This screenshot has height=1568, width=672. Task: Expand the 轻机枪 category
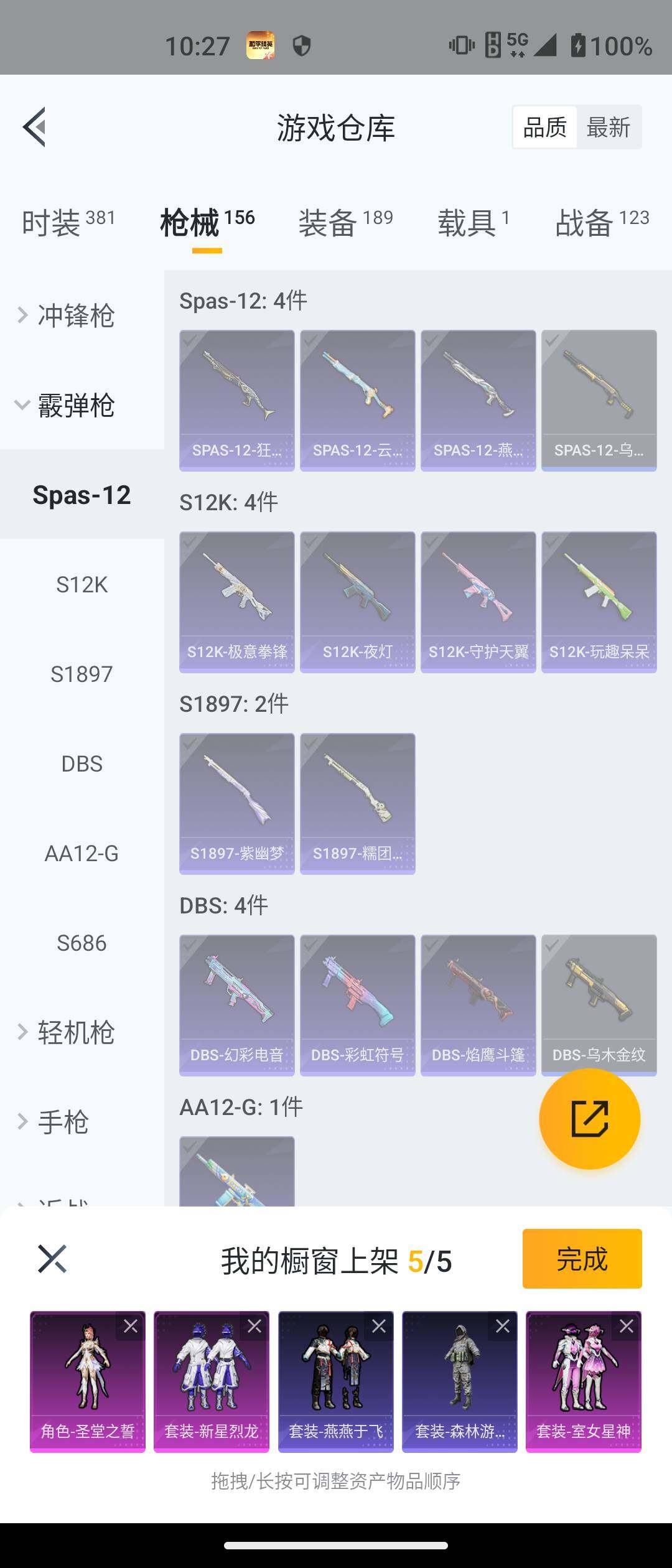(x=75, y=1032)
